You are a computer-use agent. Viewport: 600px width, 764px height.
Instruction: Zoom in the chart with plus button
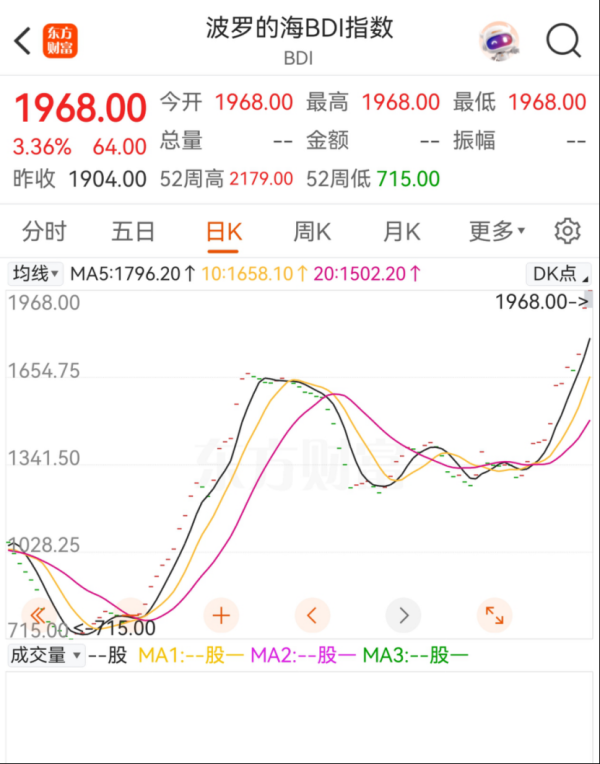coord(221,614)
